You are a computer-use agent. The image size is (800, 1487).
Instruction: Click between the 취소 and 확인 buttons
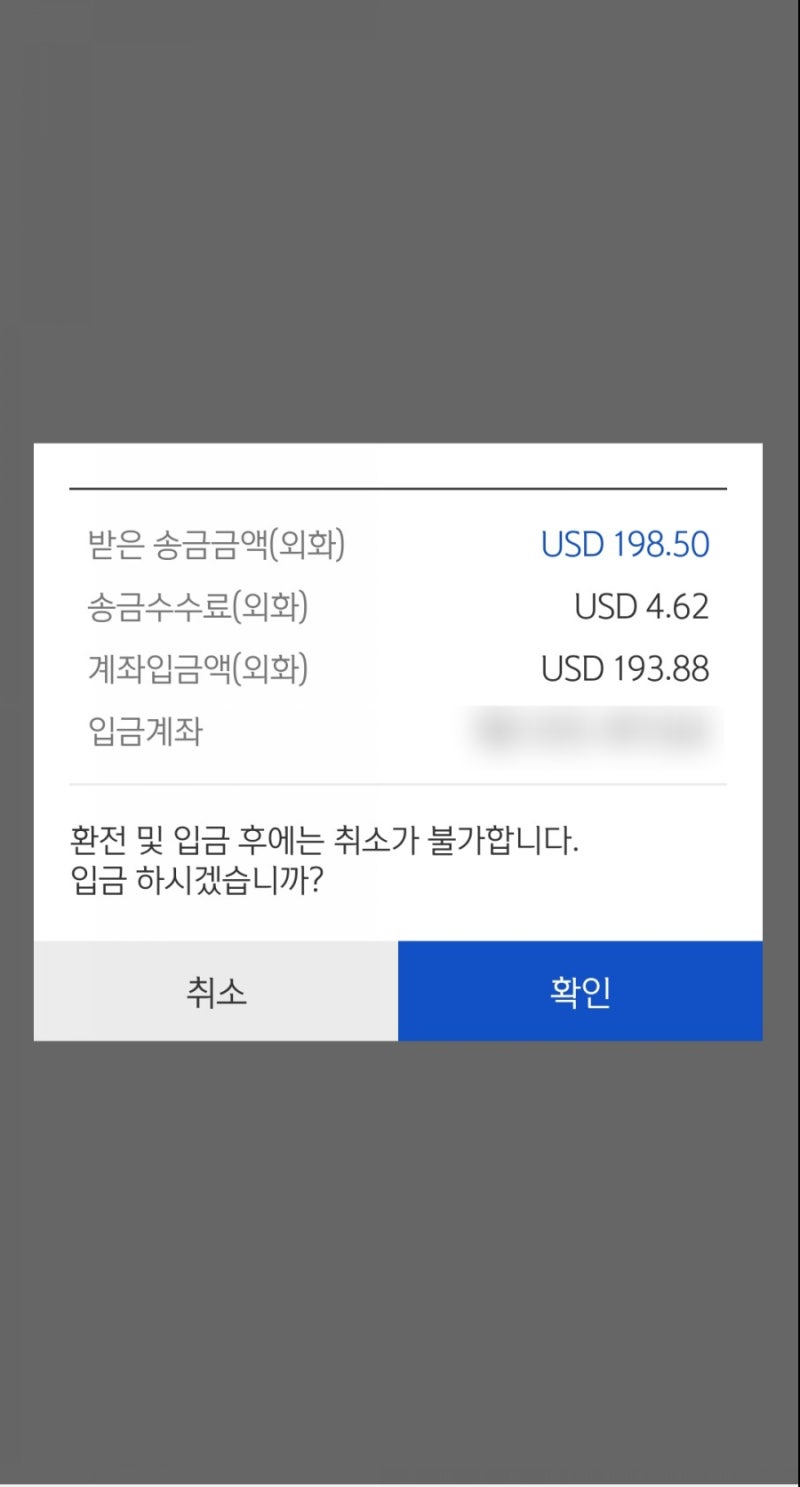pyautogui.click(x=398, y=990)
